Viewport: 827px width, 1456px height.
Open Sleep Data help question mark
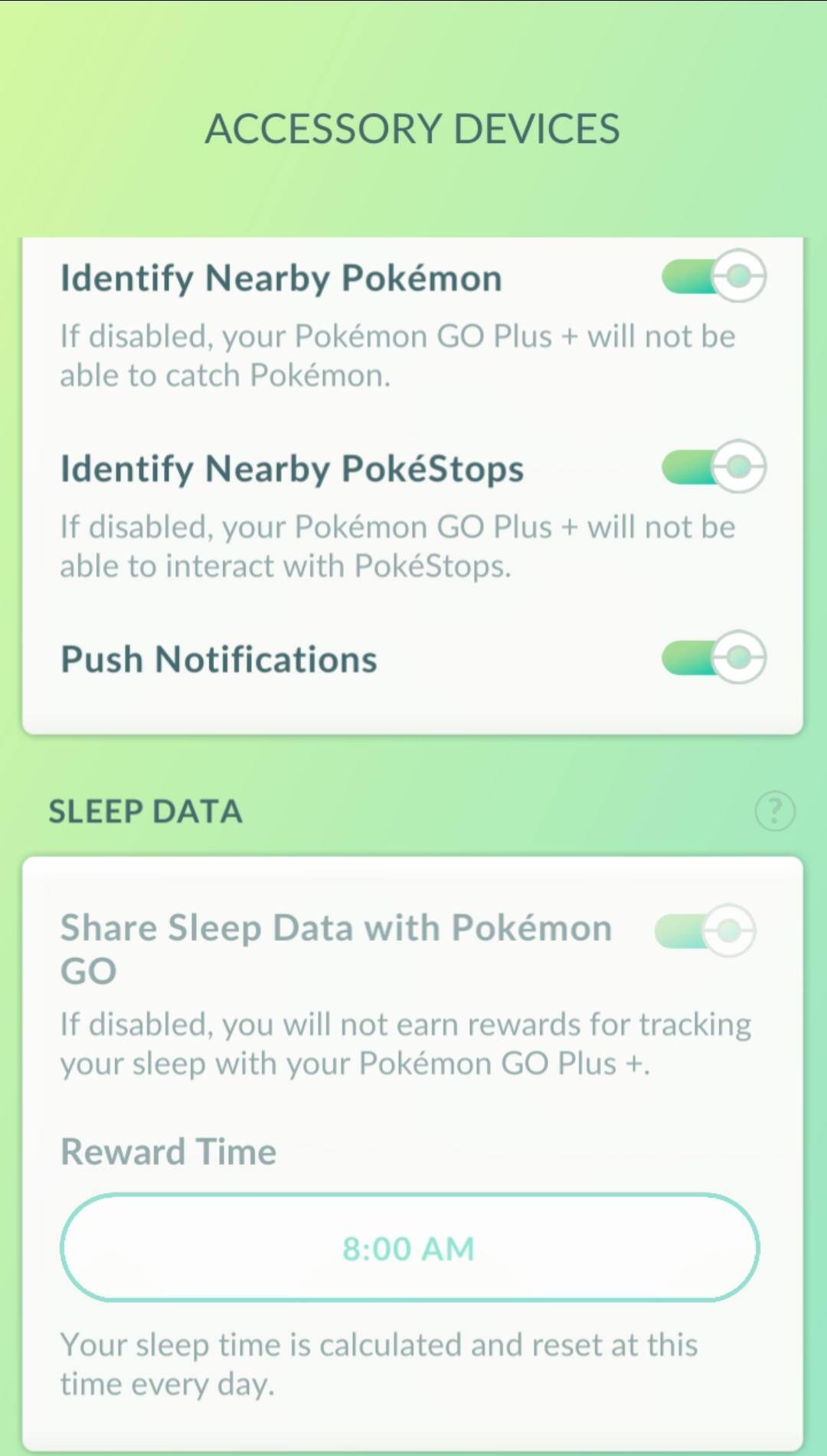tap(775, 811)
